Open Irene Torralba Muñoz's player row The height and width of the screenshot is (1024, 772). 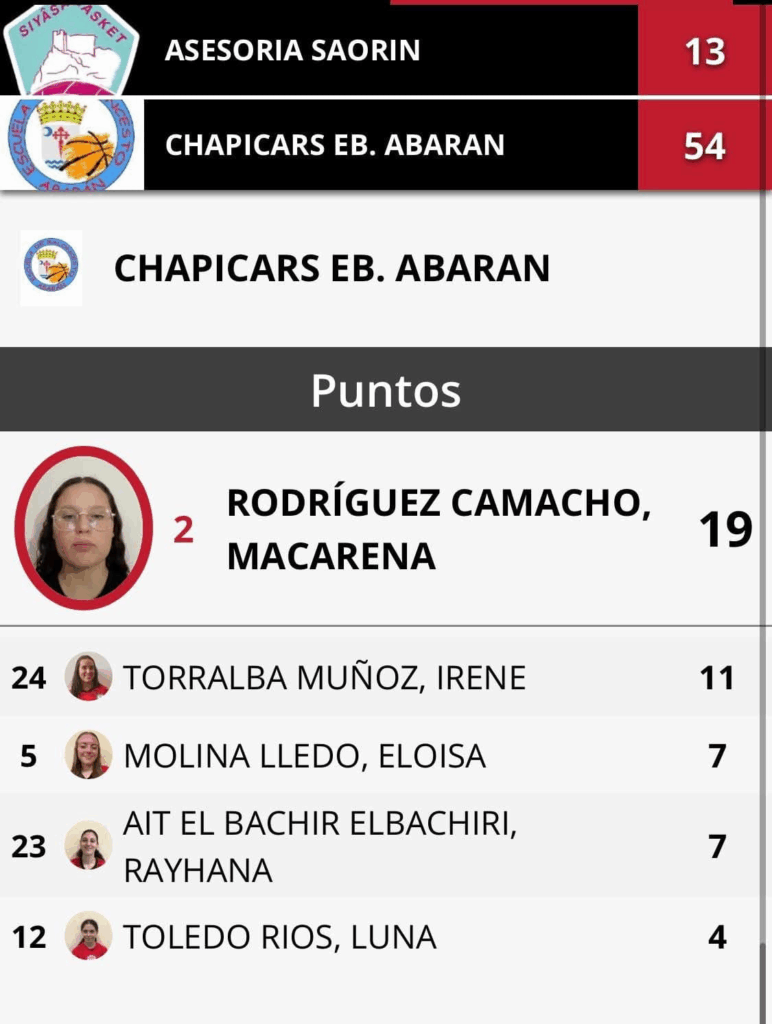pyautogui.click(x=324, y=678)
